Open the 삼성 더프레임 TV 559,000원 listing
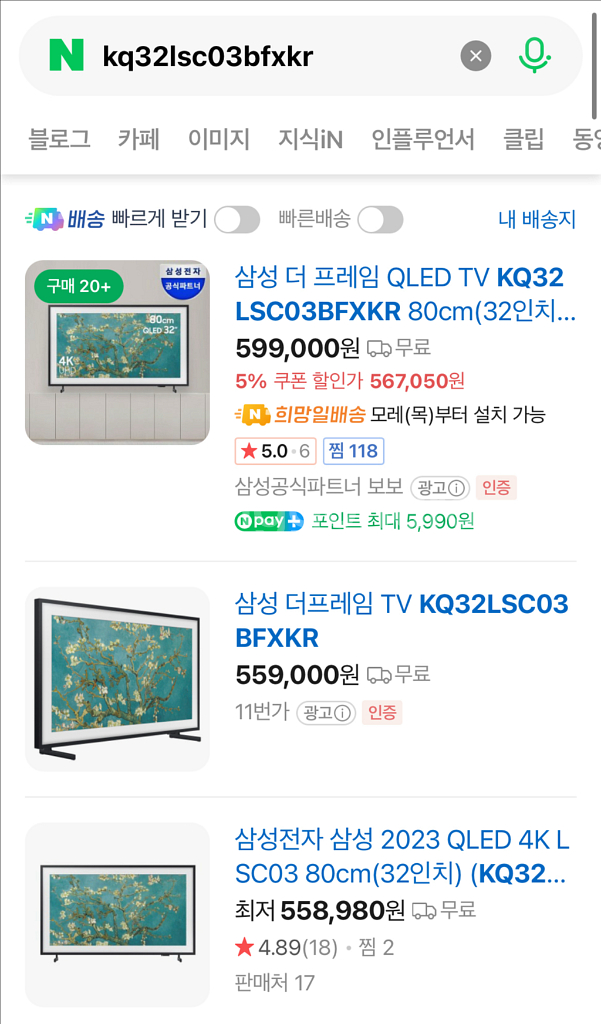Viewport: 601px width, 1024px height. (x=401, y=620)
